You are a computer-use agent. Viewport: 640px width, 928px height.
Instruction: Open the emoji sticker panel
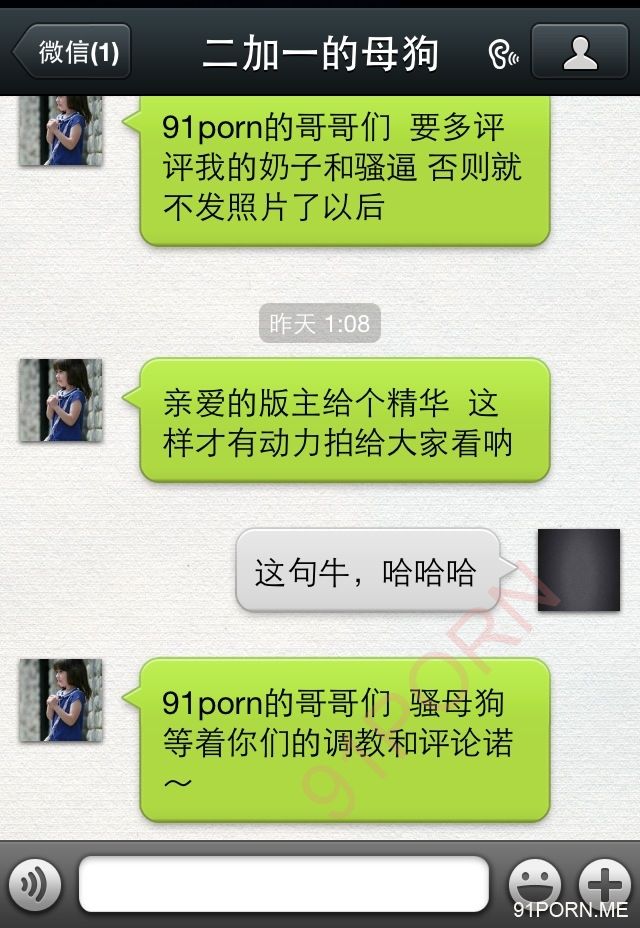(534, 884)
